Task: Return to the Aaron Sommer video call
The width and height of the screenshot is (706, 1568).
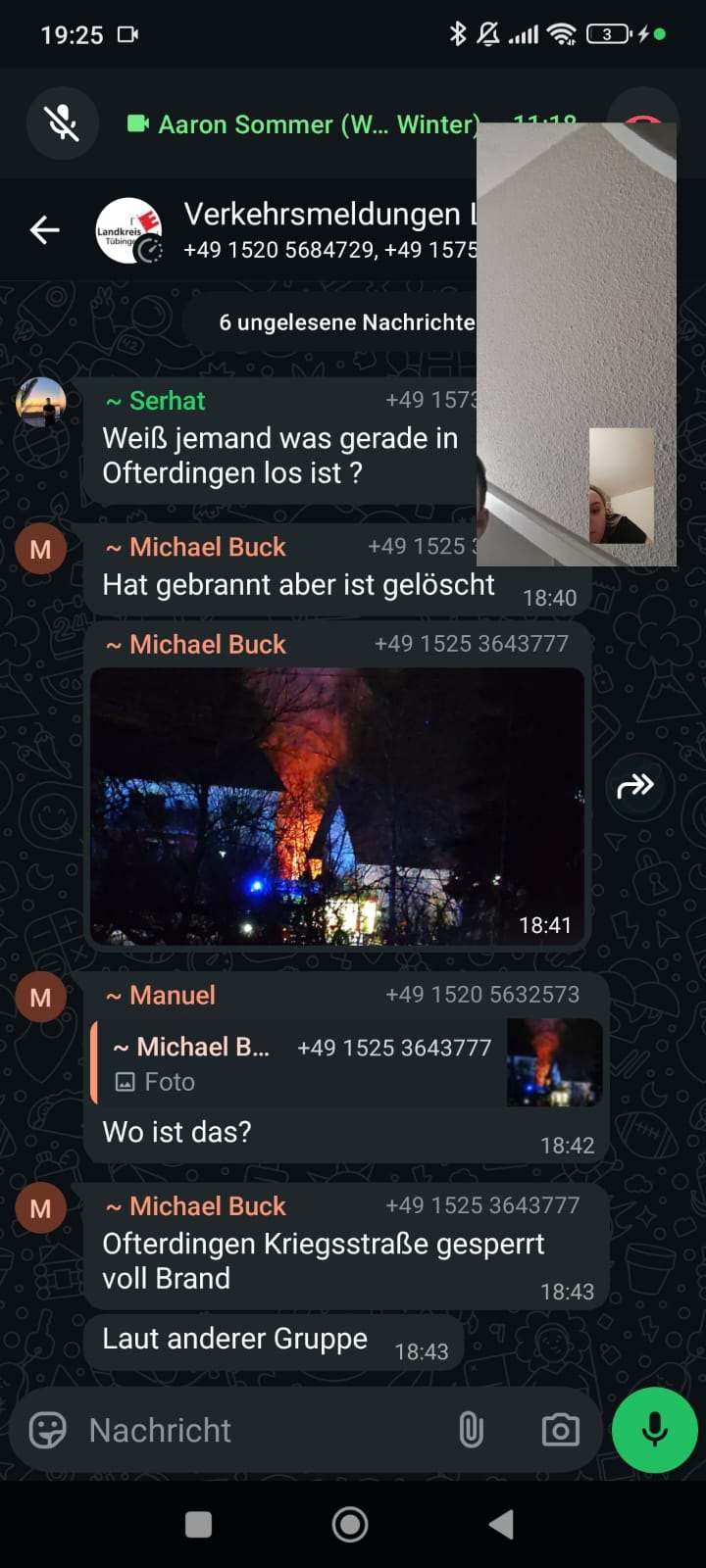Action: click(x=304, y=124)
